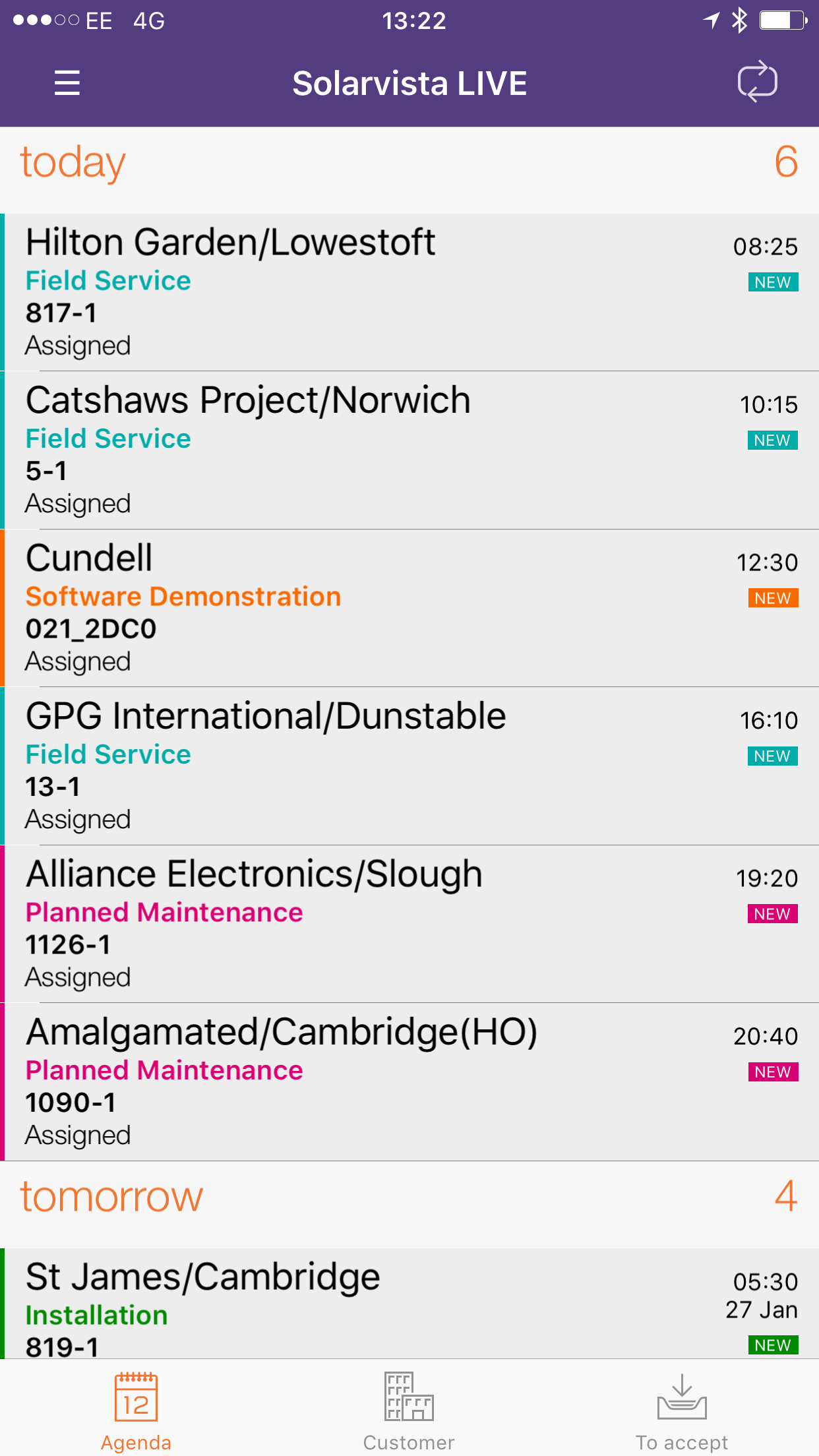The image size is (819, 1456).
Task: View the Cundell Software Demonstration appointment
Action: point(409,608)
